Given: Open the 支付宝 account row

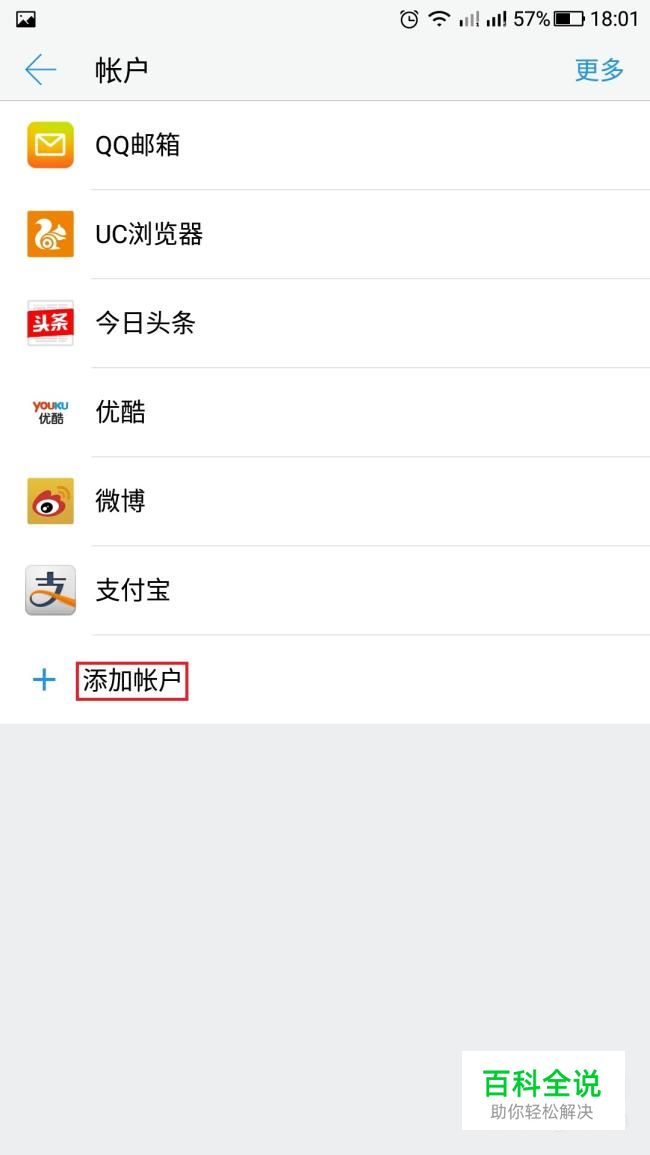Looking at the screenshot, I should pos(325,591).
